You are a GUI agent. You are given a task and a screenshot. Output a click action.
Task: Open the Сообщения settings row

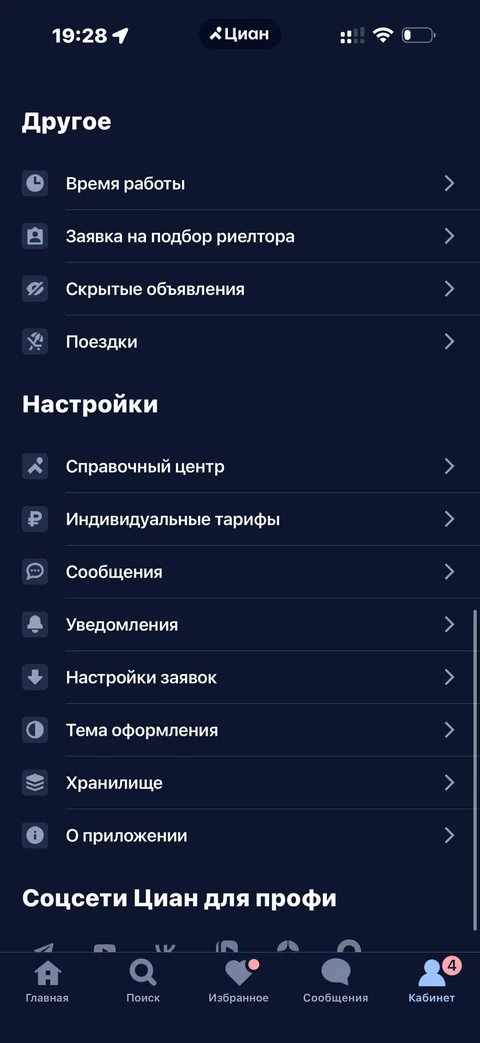(240, 572)
